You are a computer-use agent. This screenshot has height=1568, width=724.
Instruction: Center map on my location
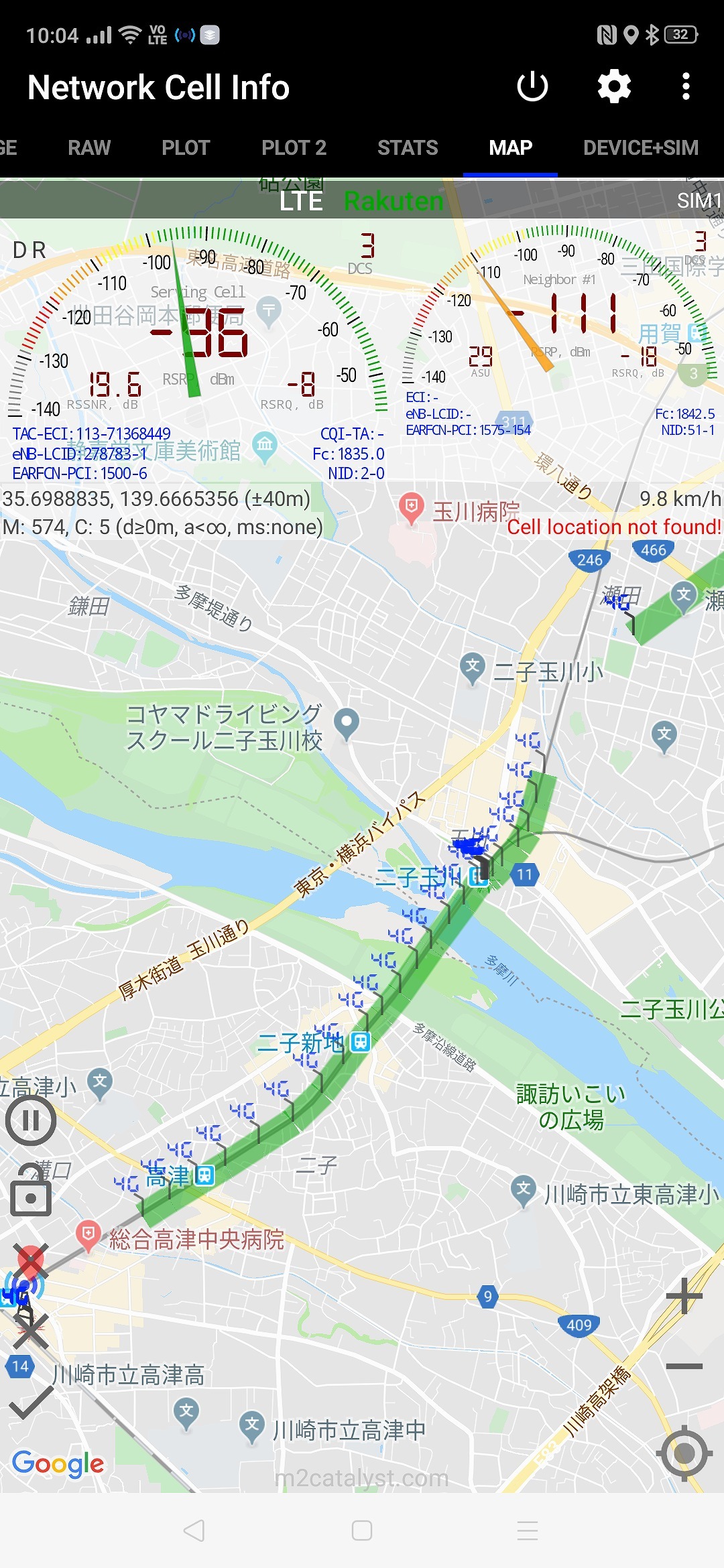[684, 1453]
